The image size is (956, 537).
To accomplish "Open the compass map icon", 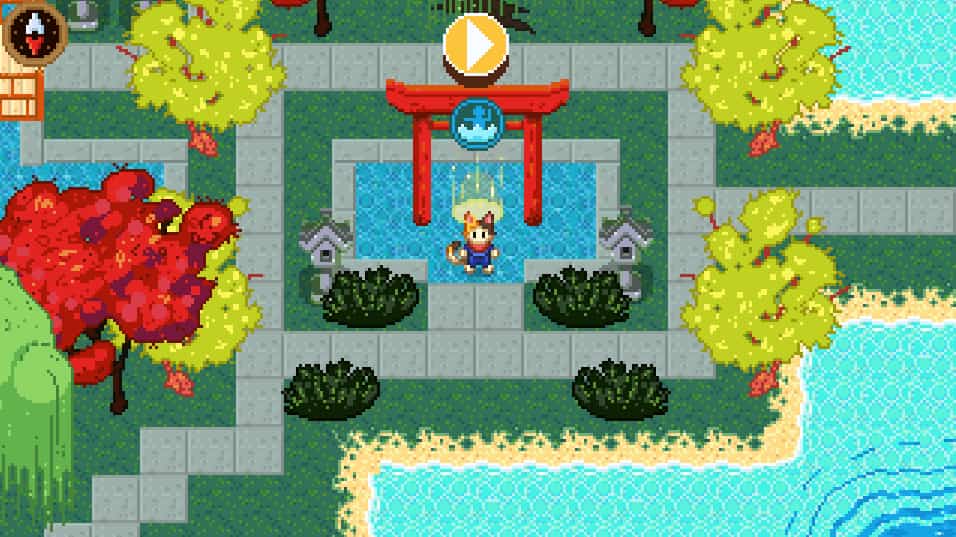I will coord(34,30).
